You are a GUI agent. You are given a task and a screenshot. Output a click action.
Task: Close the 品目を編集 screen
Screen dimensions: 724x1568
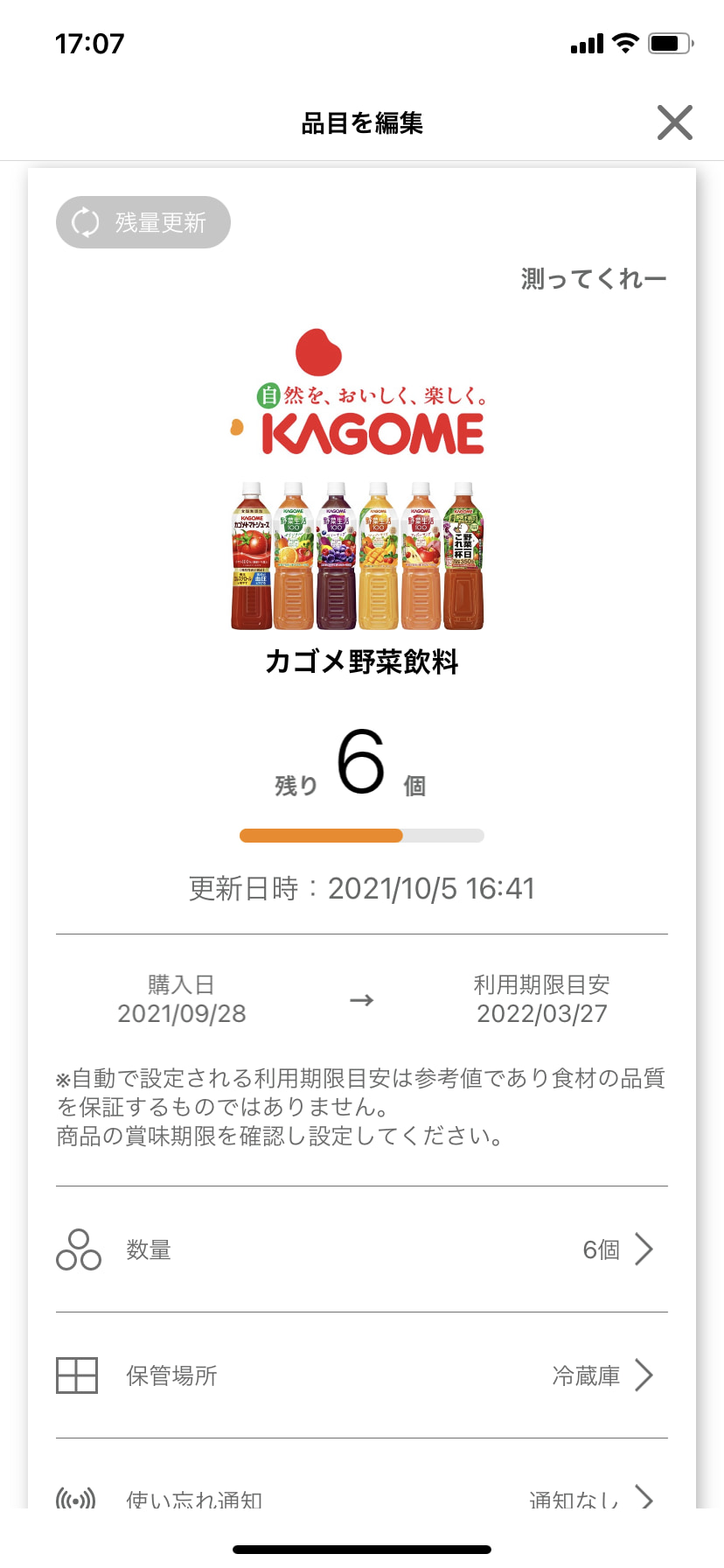click(x=674, y=122)
